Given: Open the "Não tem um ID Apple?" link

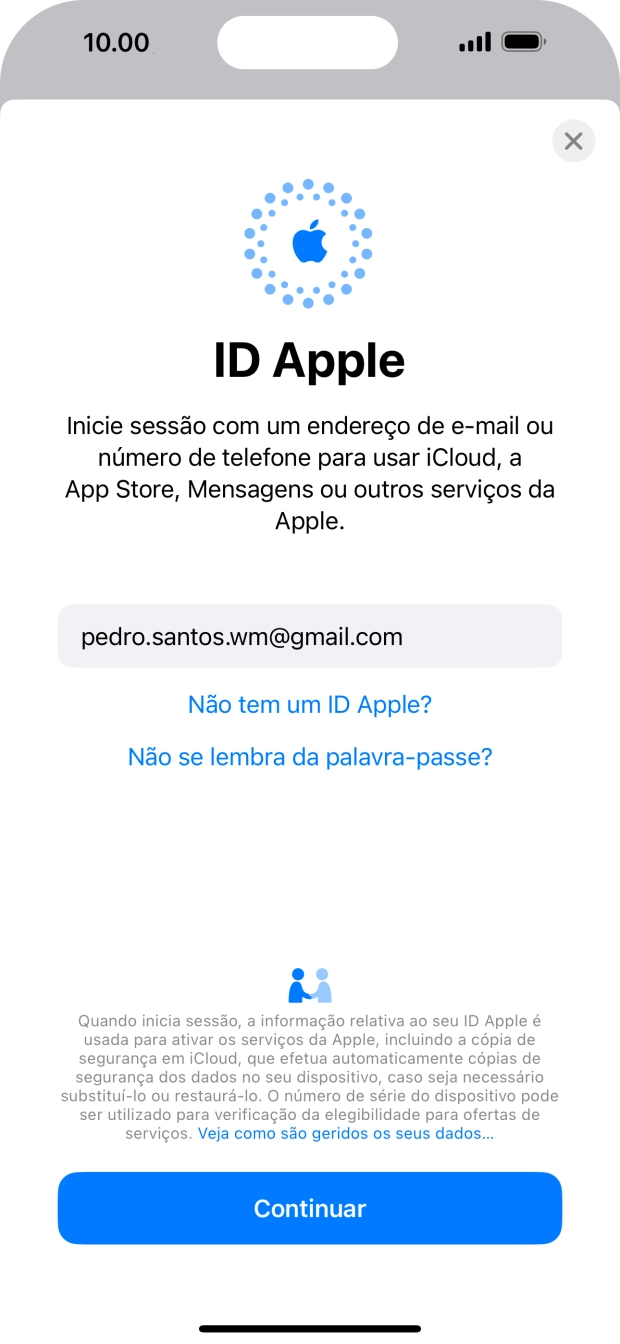Looking at the screenshot, I should 310,705.
